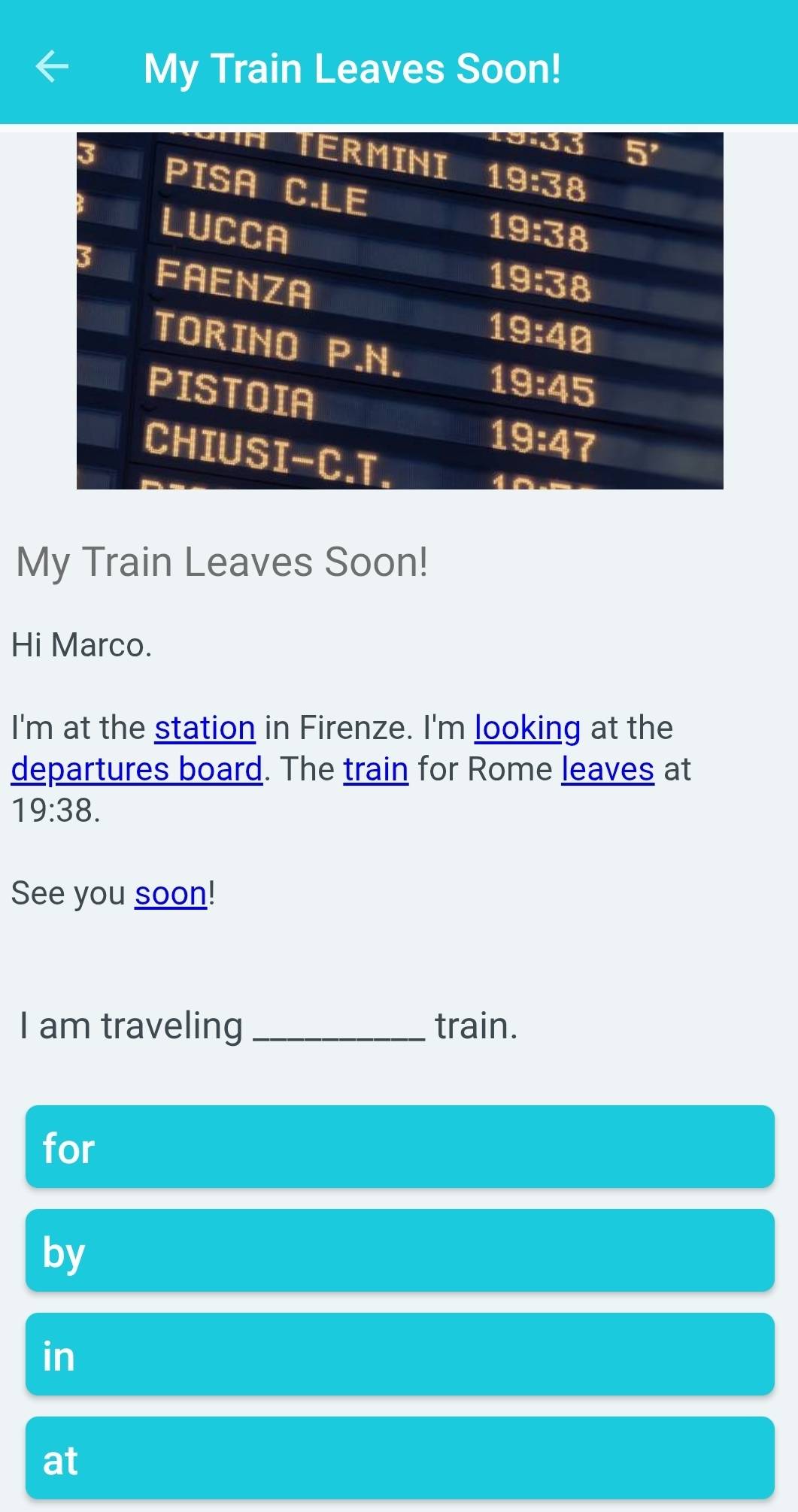Viewport: 798px width, 1512px height.
Task: Click the departures board photo
Action: coord(399,311)
